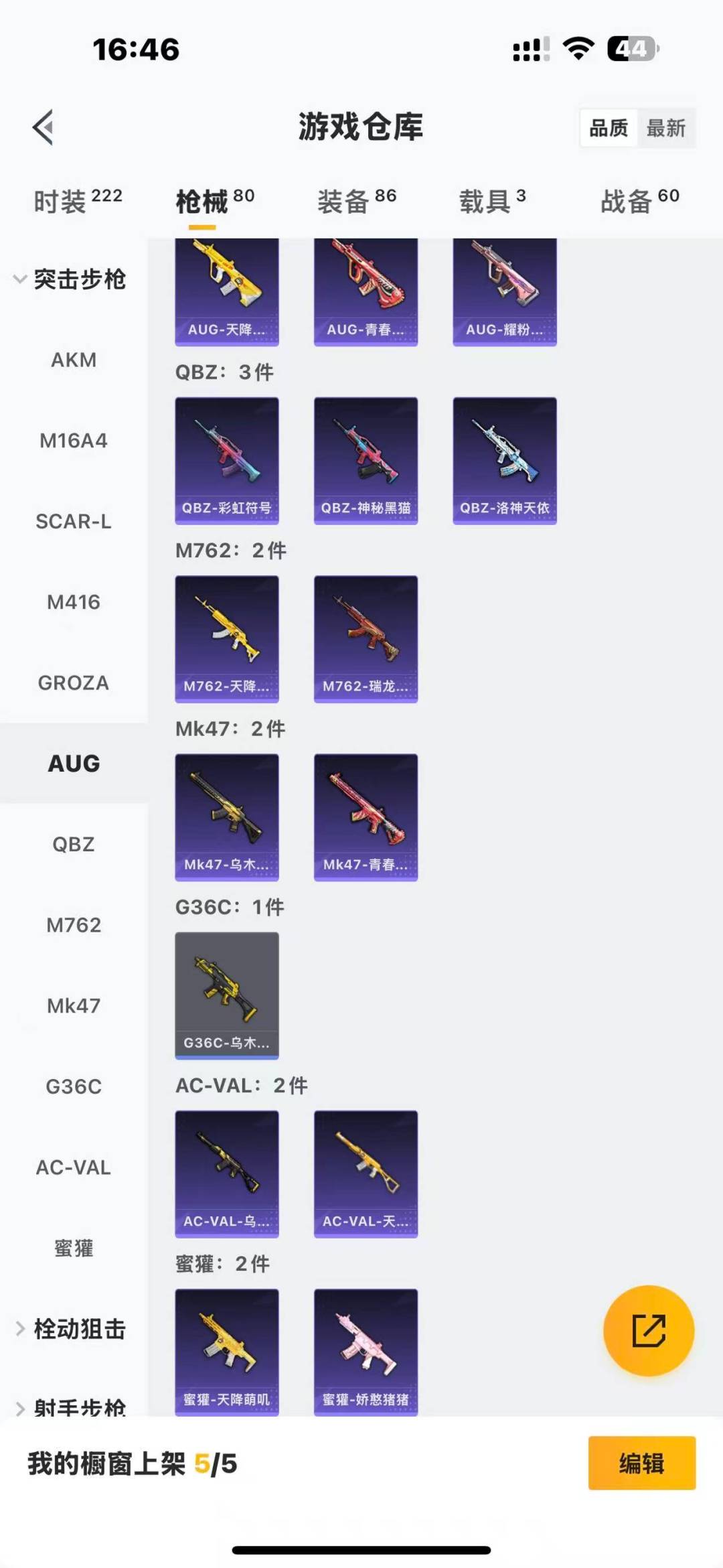The image size is (723, 1568).
Task: Select AKM in the sidebar
Action: (74, 360)
